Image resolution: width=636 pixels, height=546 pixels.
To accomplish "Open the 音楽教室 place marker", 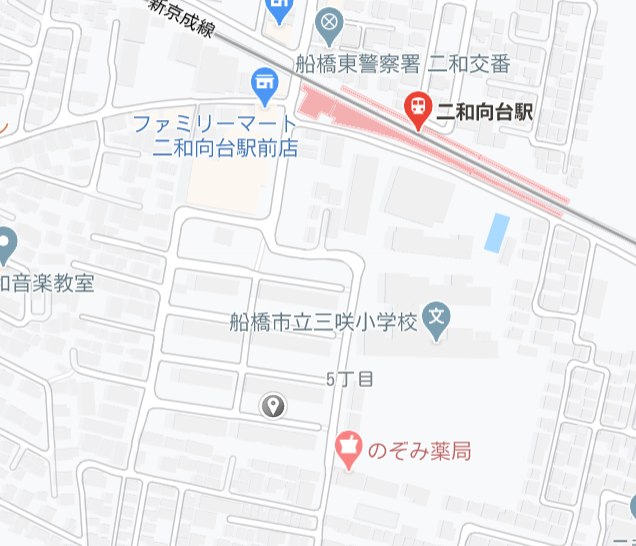I will pyautogui.click(x=6, y=243).
